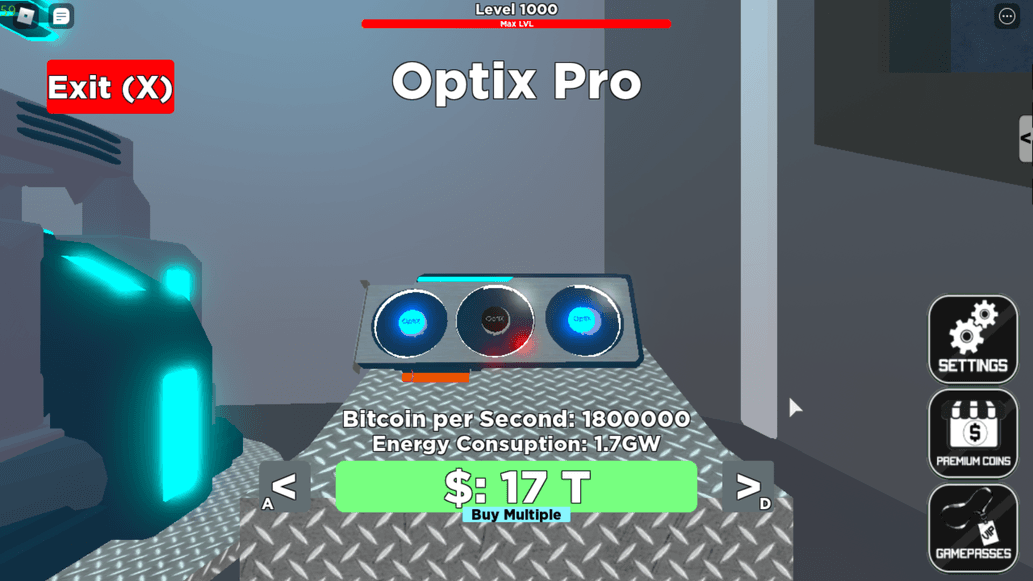Open the Settings menu

pyautogui.click(x=973, y=339)
